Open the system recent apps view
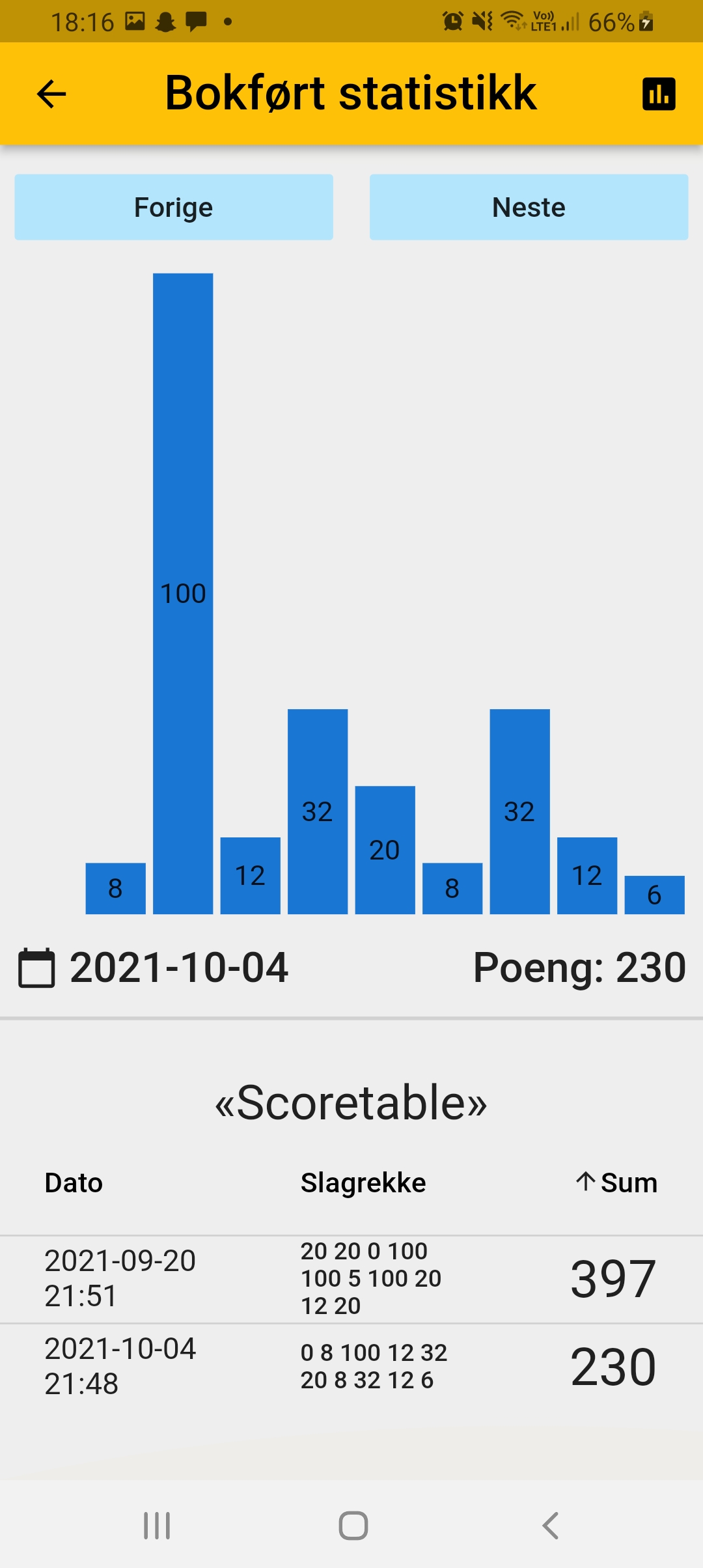The width and height of the screenshot is (703, 1568). [x=157, y=1525]
